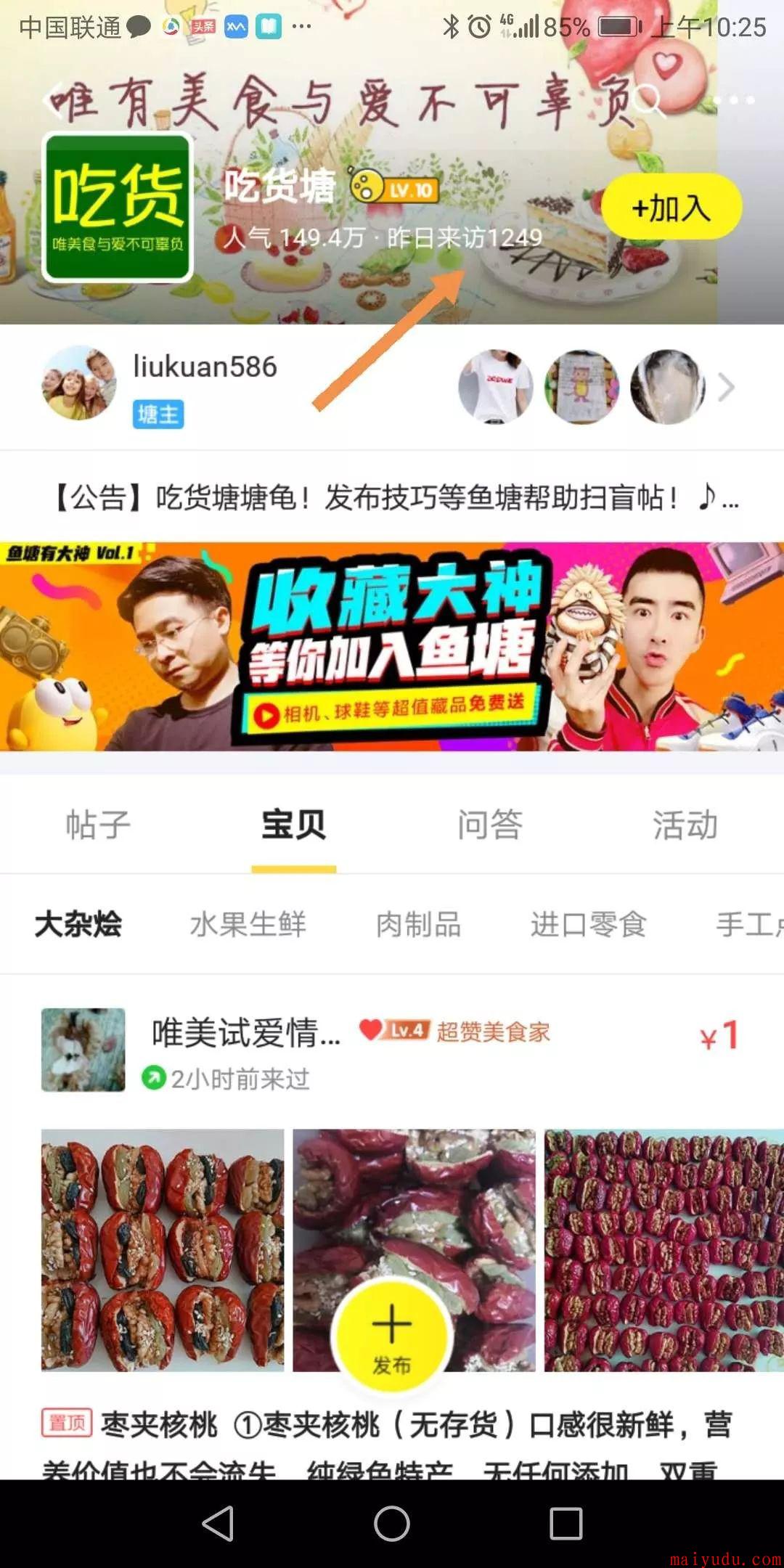The width and height of the screenshot is (784, 1568).
Task: Switch to the 帖子 tab
Action: coord(98,825)
